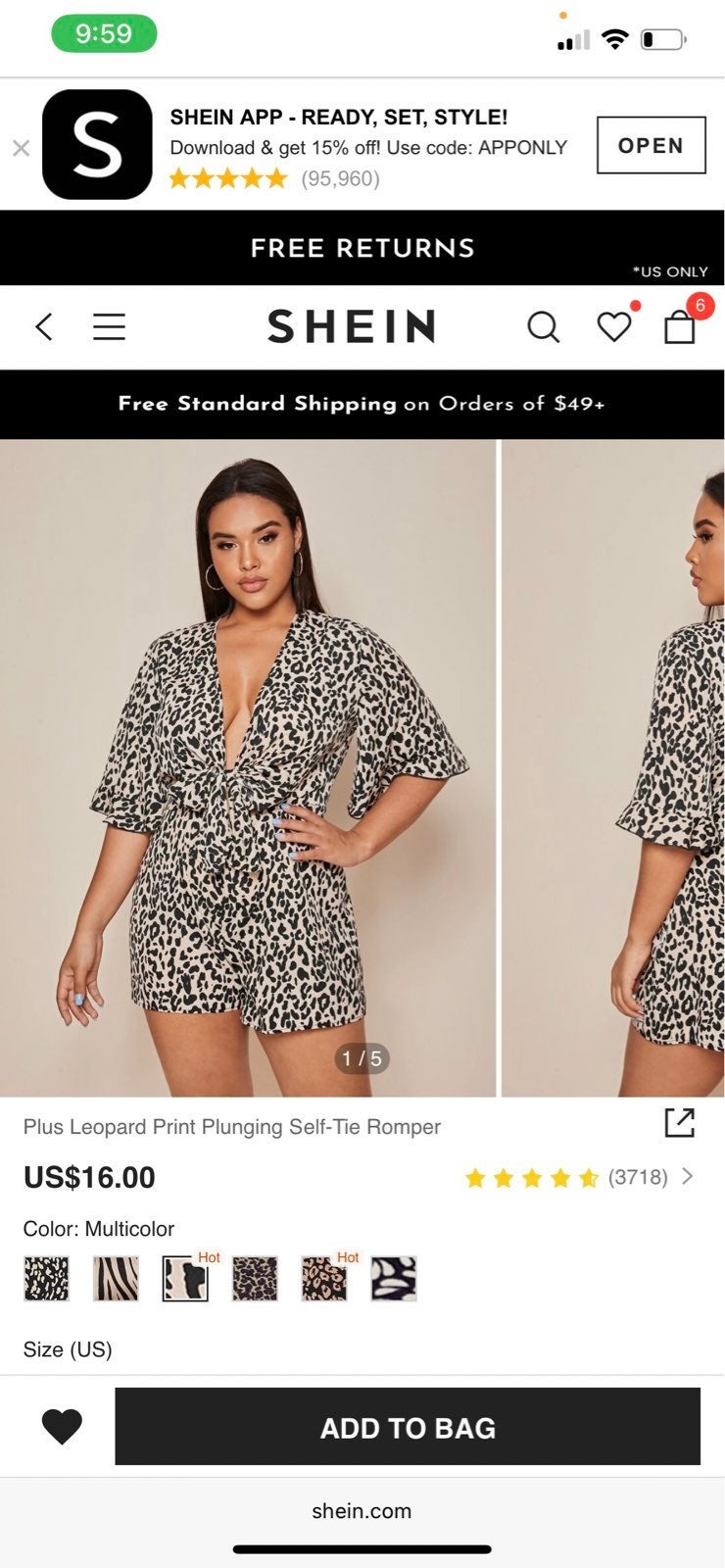Choose the cow print swatch marked Hot

point(185,1278)
